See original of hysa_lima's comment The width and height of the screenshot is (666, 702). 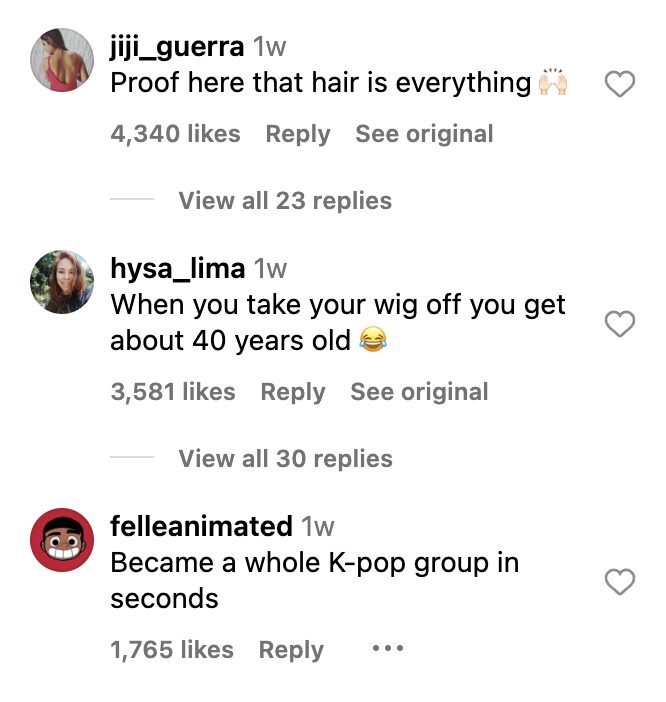tap(419, 392)
